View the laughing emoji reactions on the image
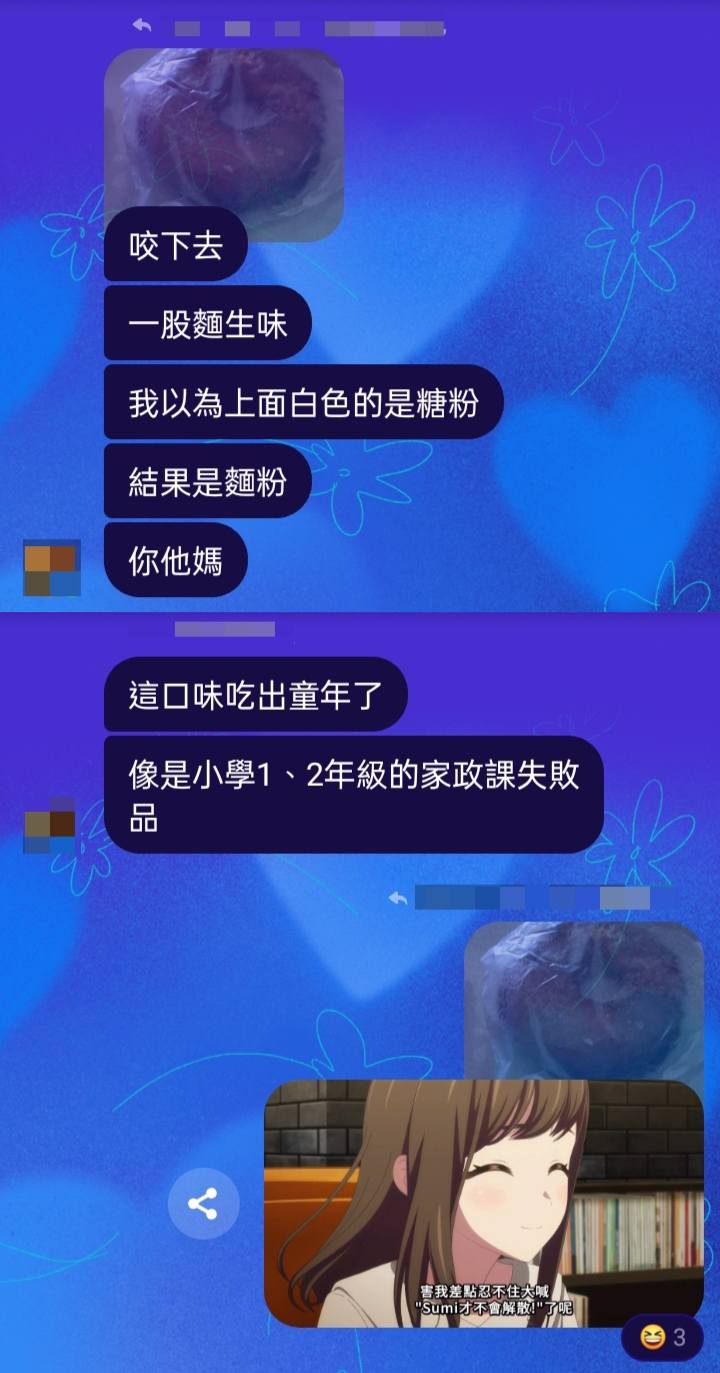Viewport: 720px width, 1373px height. click(663, 1337)
